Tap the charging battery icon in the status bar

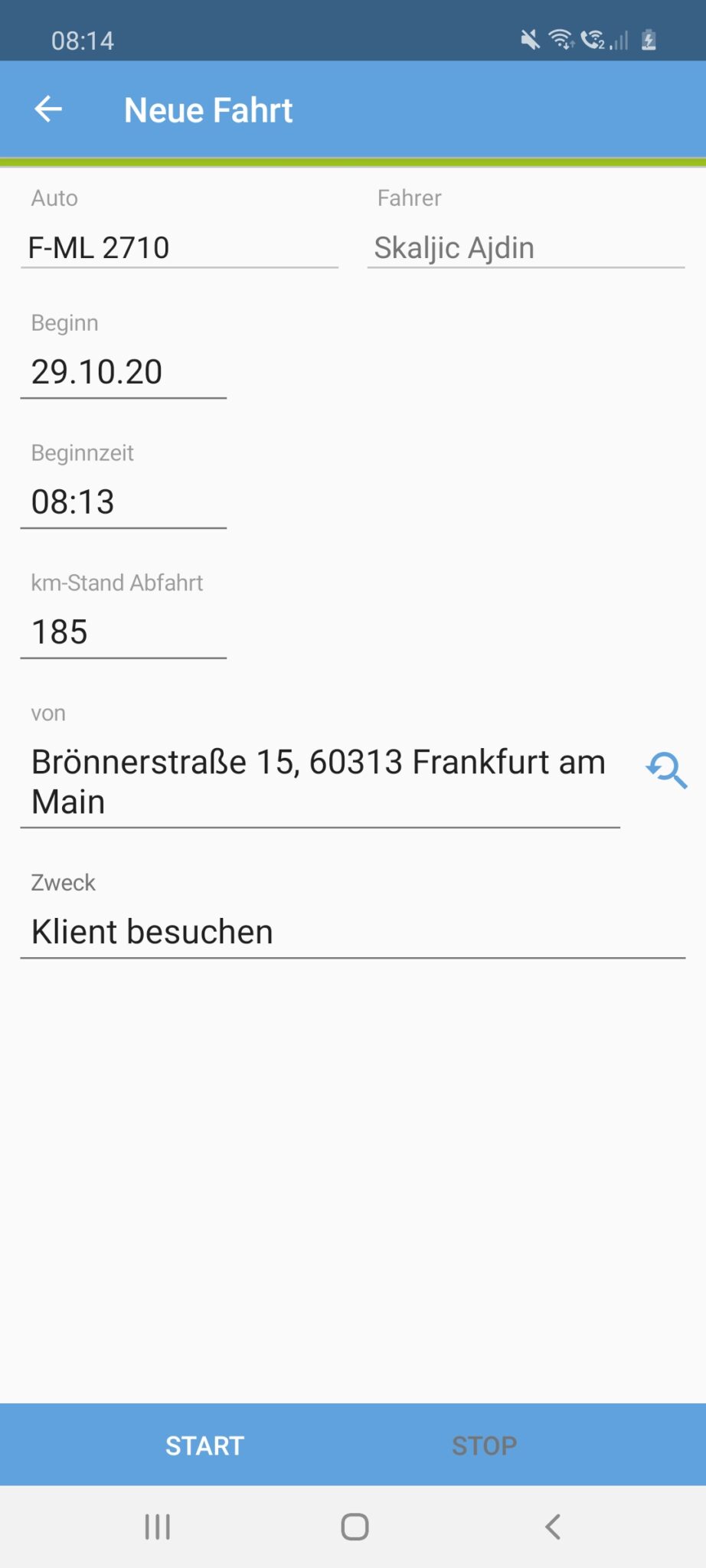(649, 40)
